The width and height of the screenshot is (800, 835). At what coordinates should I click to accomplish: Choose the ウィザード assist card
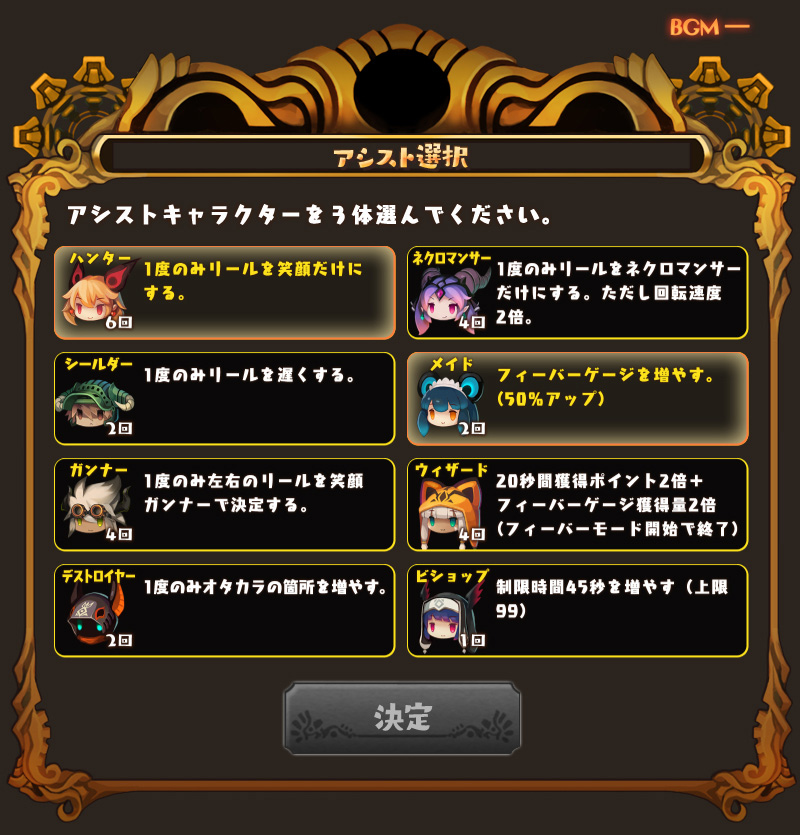(x=577, y=504)
